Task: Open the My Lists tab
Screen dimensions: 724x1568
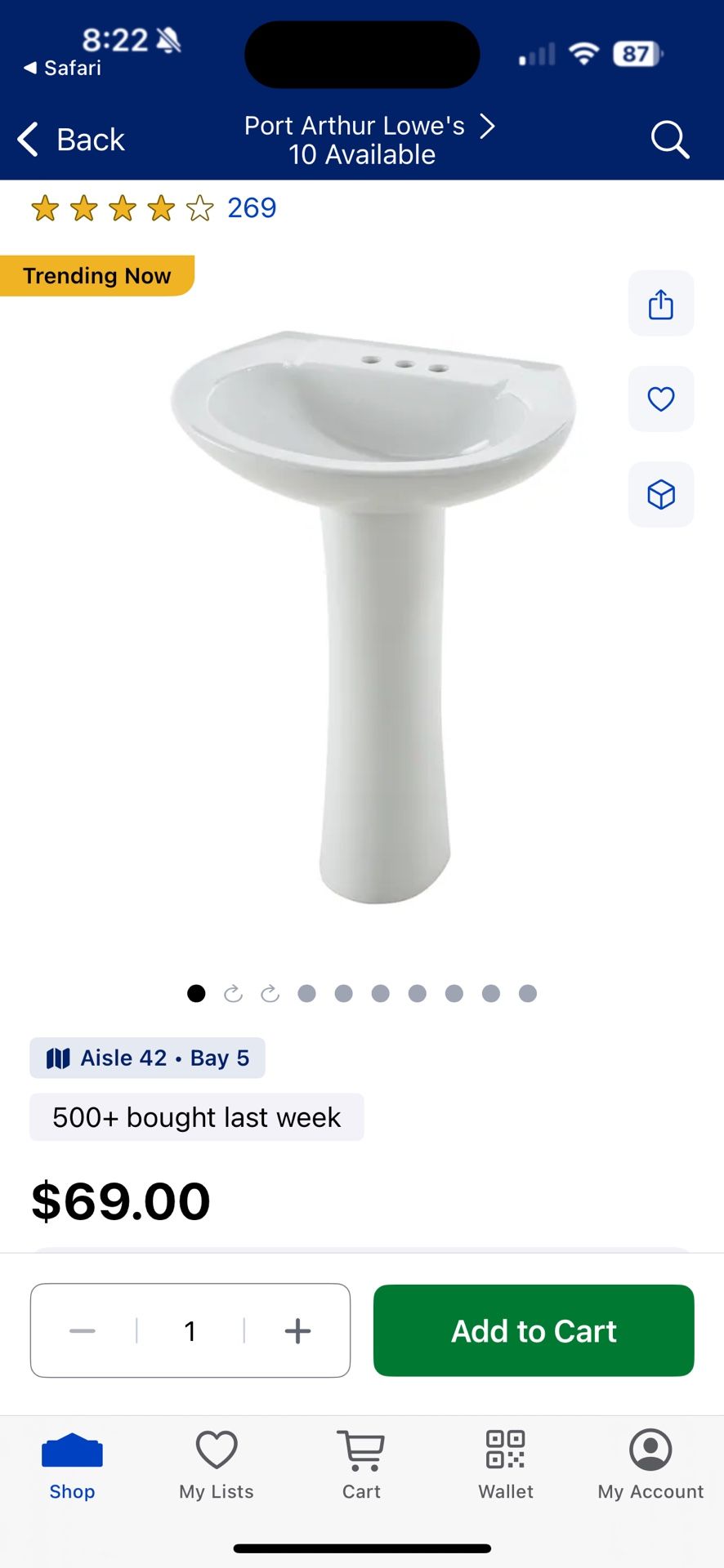Action: 217,1467
